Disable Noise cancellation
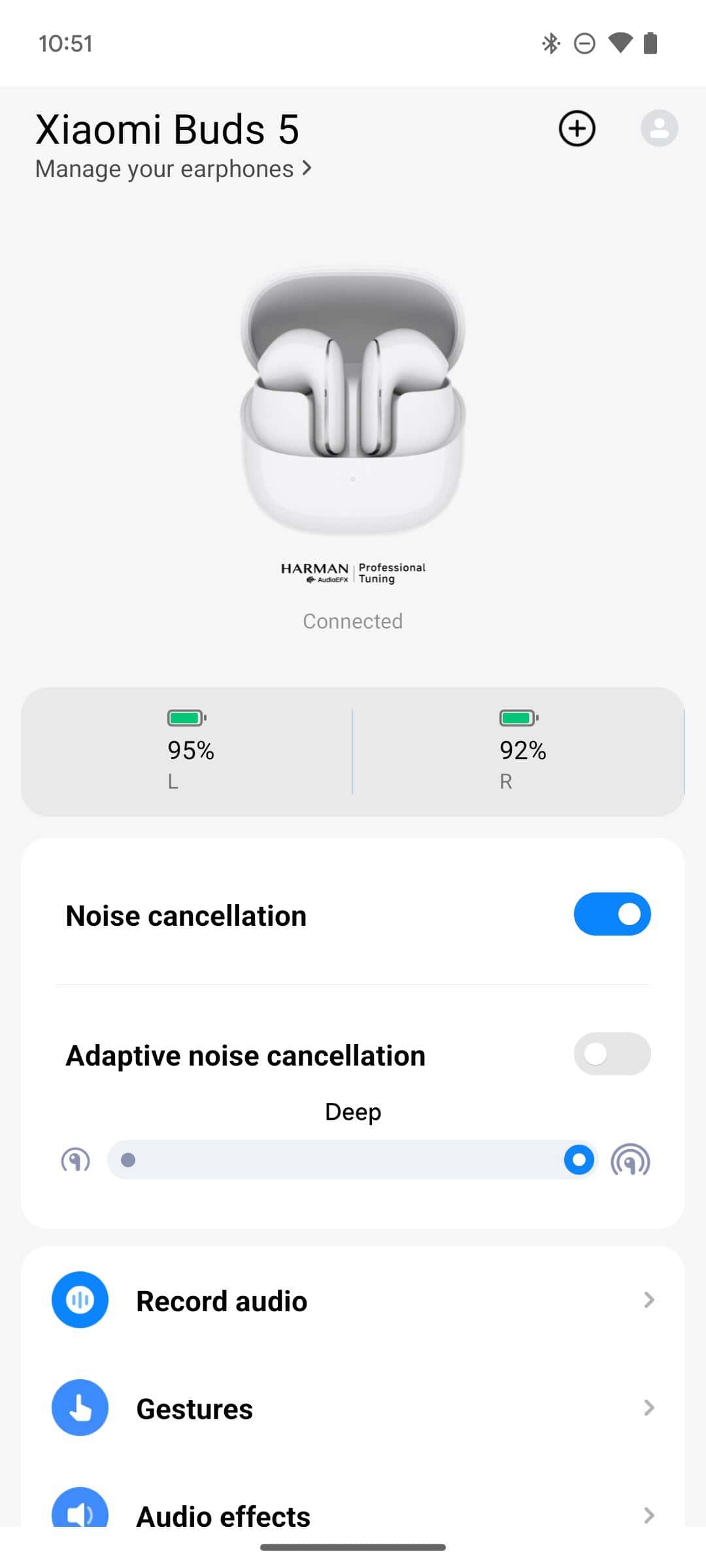Viewport: 706px width, 1568px height. 612,914
